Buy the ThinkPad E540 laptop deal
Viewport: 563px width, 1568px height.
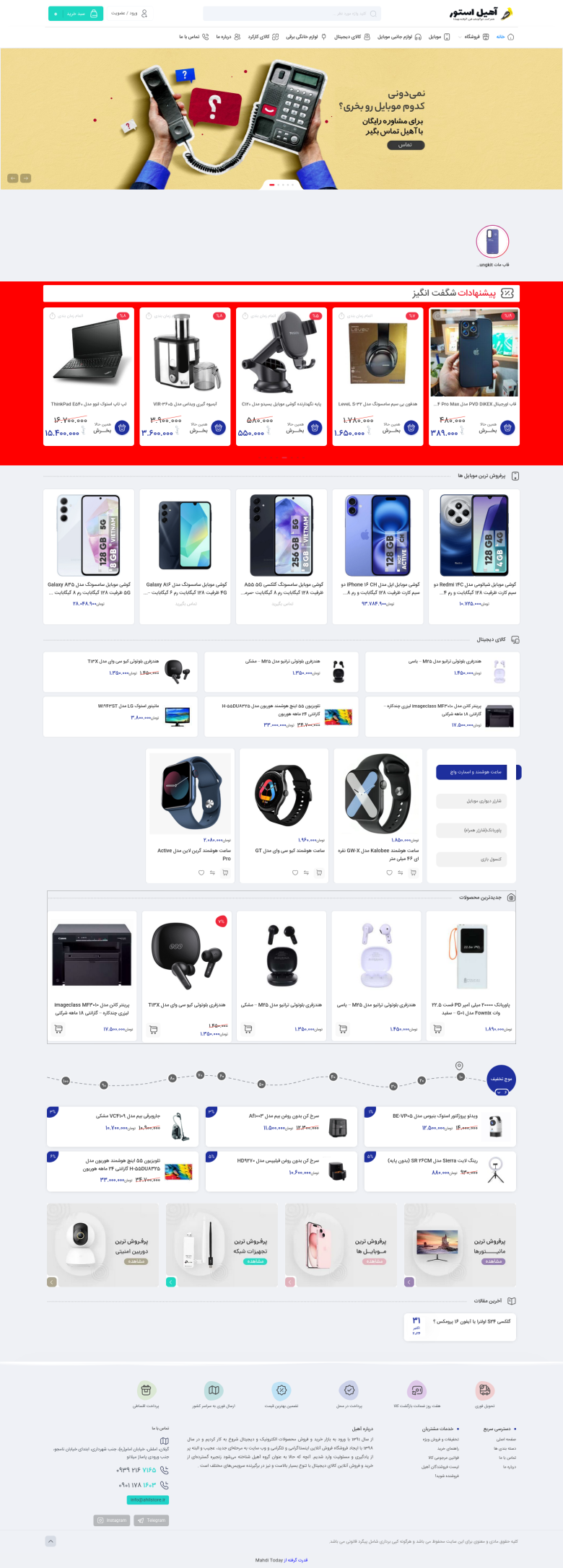tap(122, 428)
